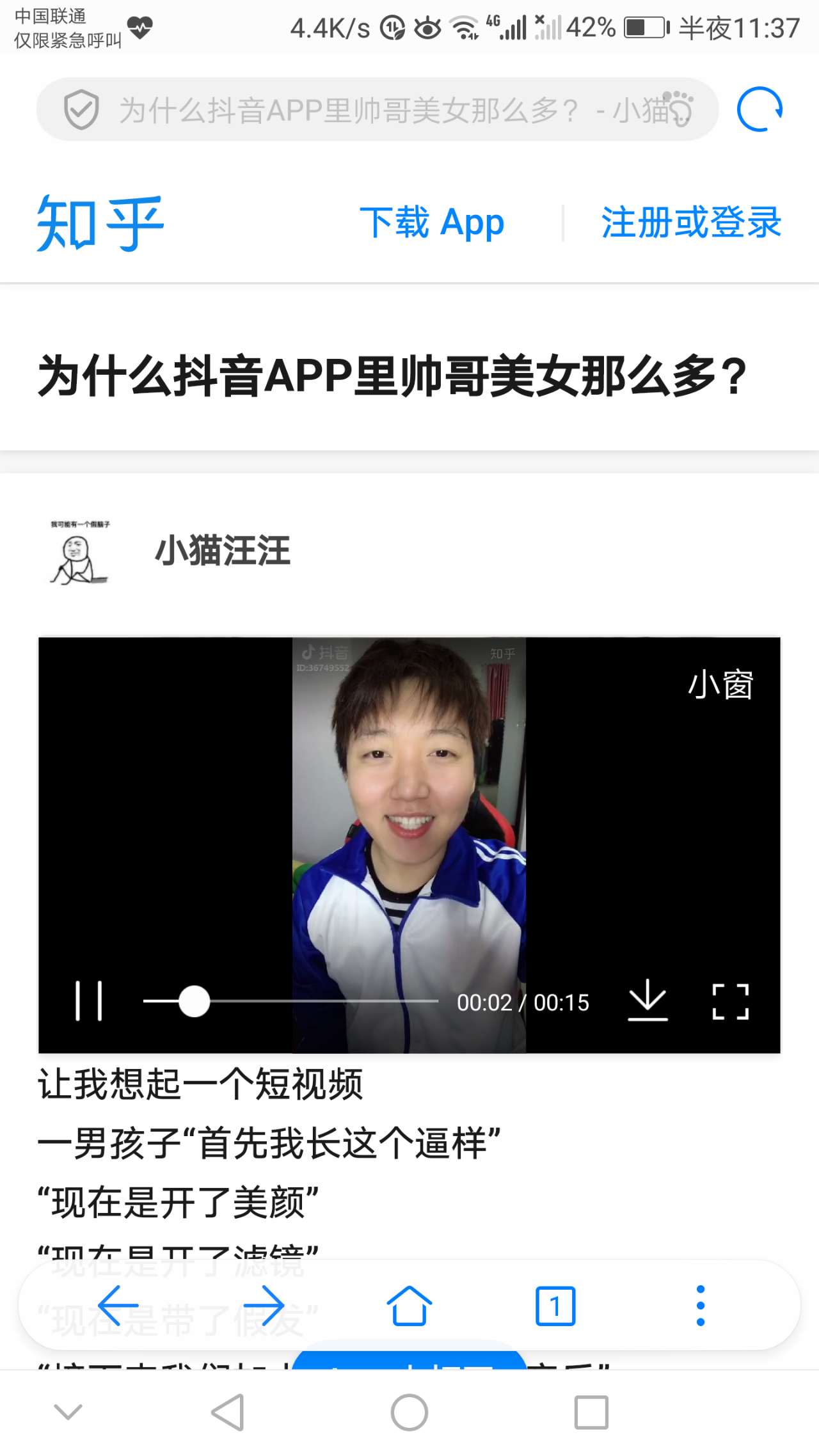This screenshot has width=819, height=1456.
Task: Tap the system back button
Action: pos(228,1412)
